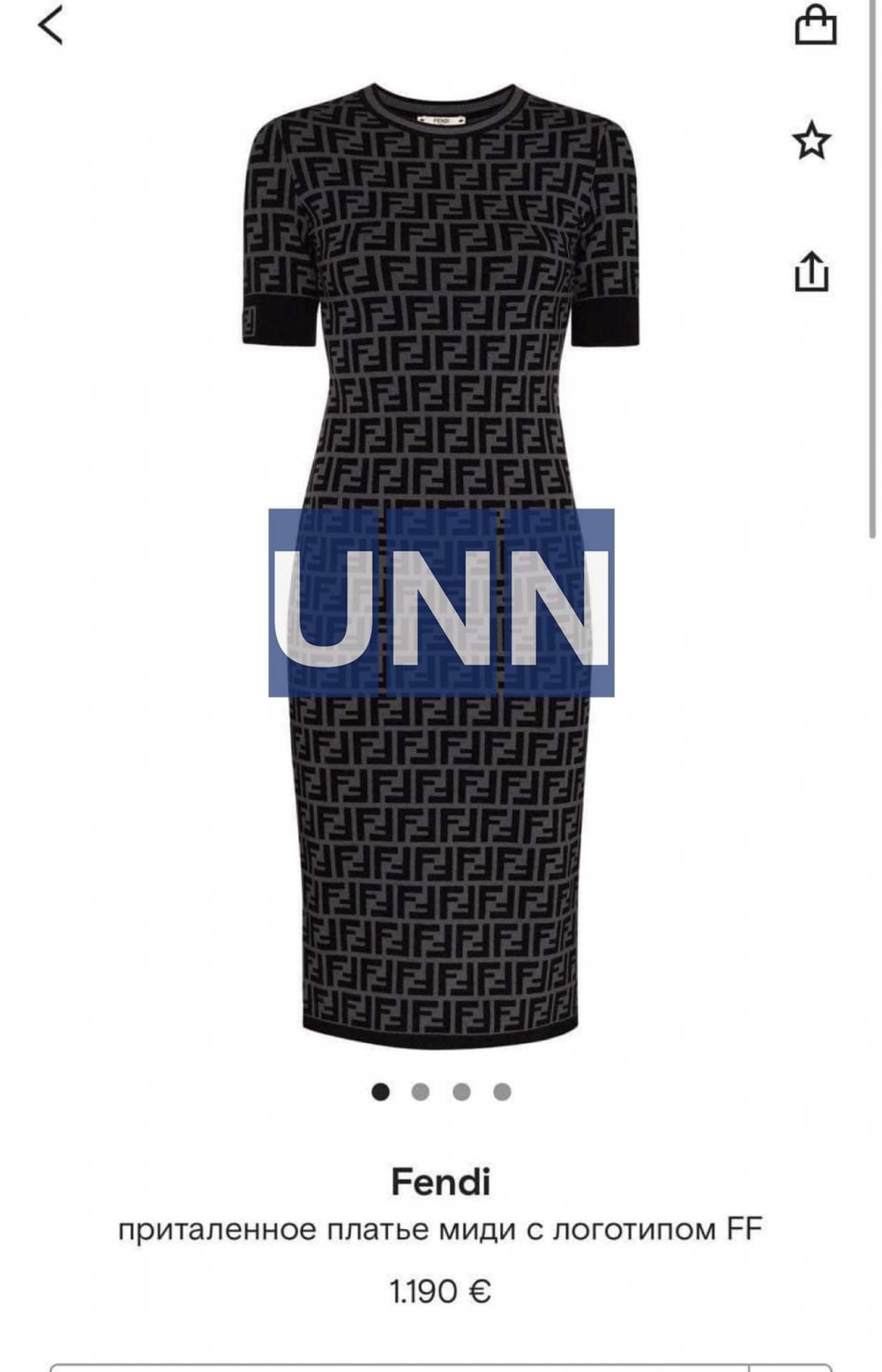Go back to the previous screen
The width and height of the screenshot is (882, 1372).
(50, 26)
